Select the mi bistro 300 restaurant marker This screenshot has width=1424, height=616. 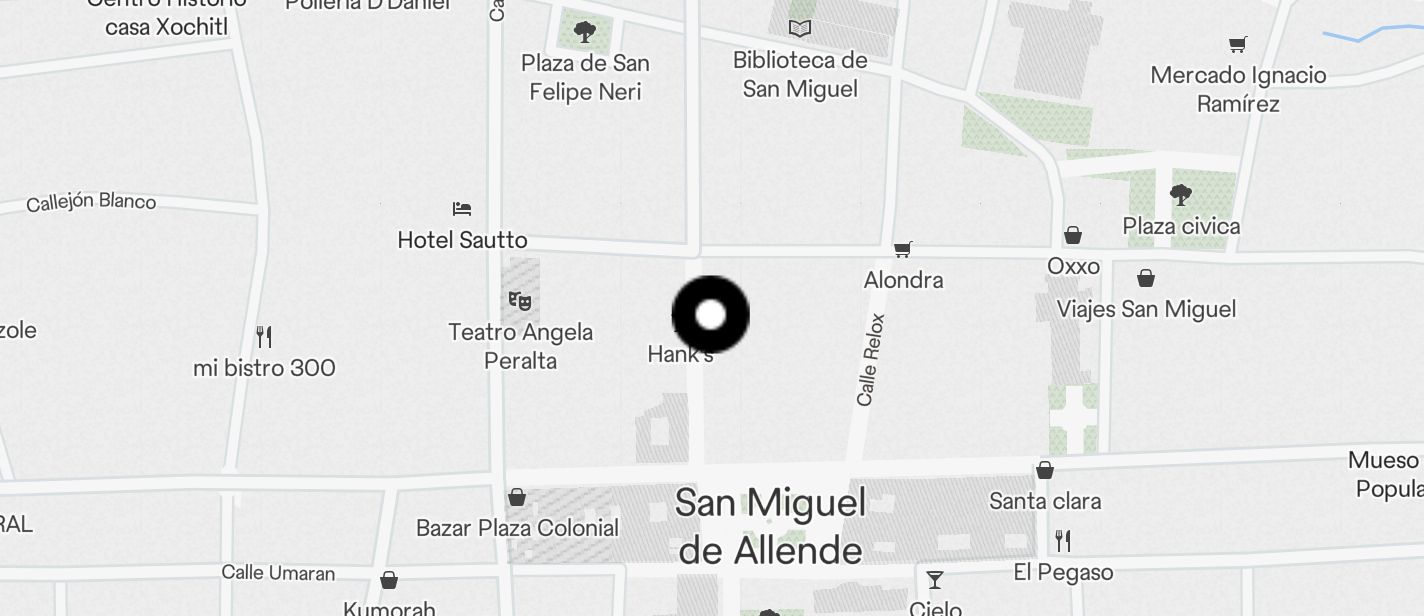click(264, 336)
